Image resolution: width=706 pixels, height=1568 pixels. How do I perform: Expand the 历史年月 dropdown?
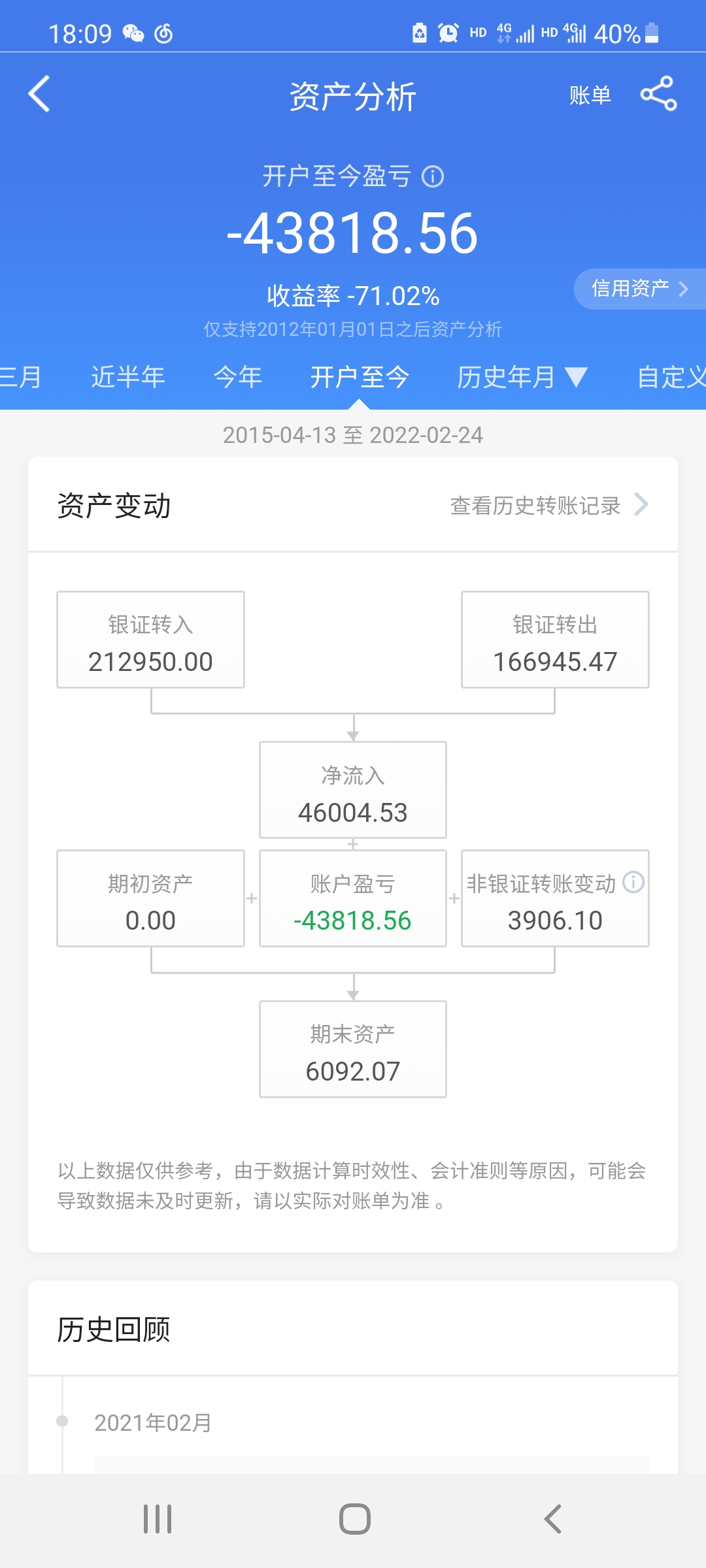pos(522,377)
